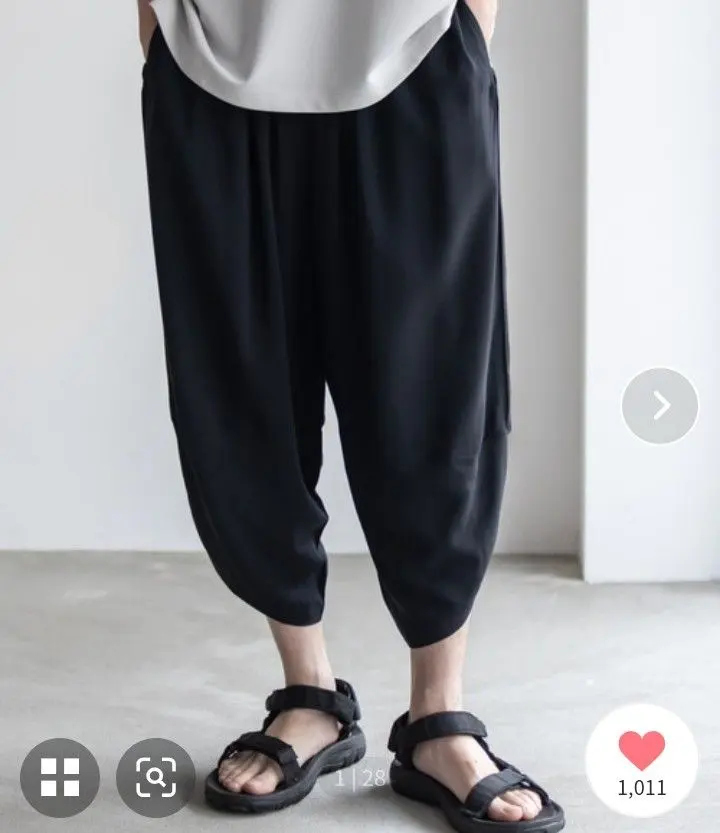Like this item with the heart
The image size is (720, 833).
641,752
